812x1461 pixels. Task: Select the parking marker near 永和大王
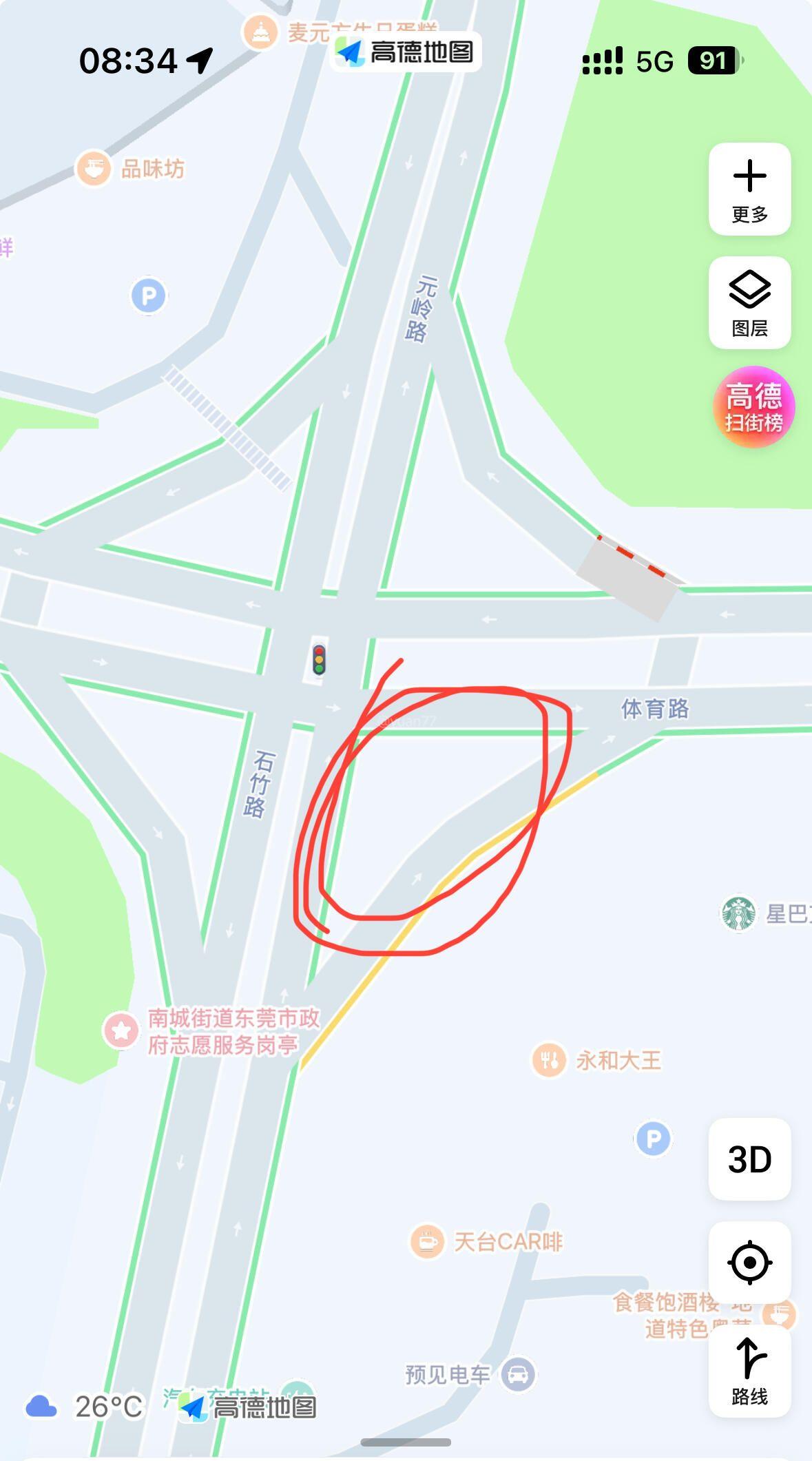[x=652, y=1139]
